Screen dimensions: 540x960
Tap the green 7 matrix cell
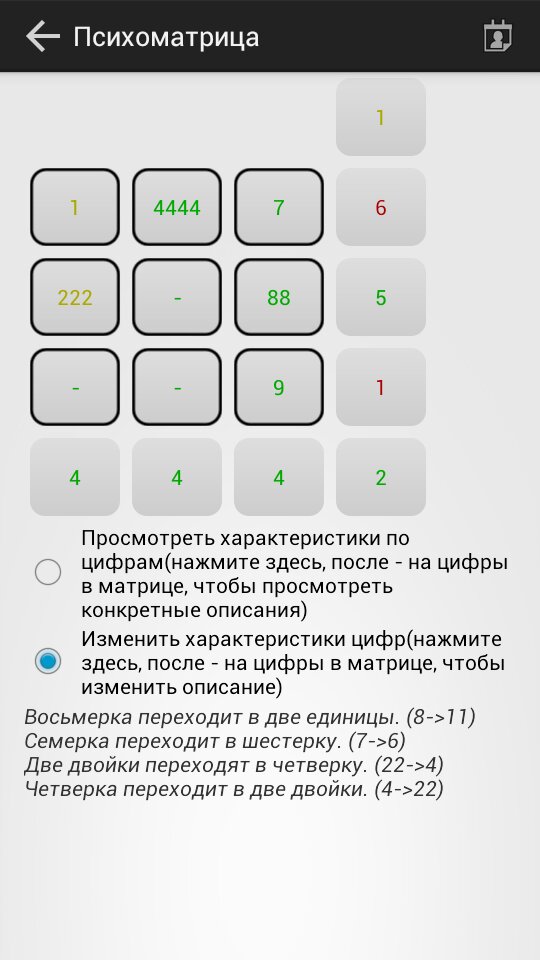point(279,207)
